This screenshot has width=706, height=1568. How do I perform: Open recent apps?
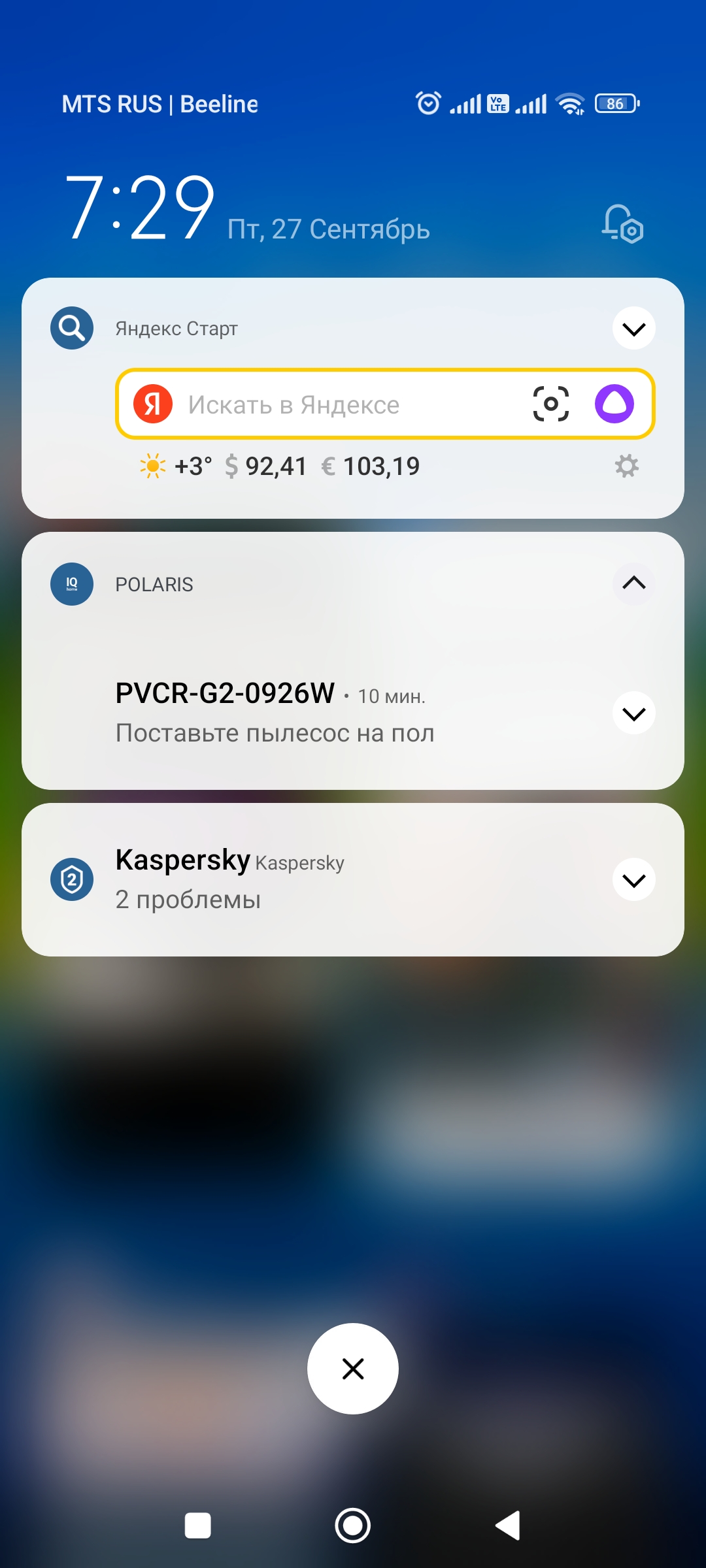197,1526
